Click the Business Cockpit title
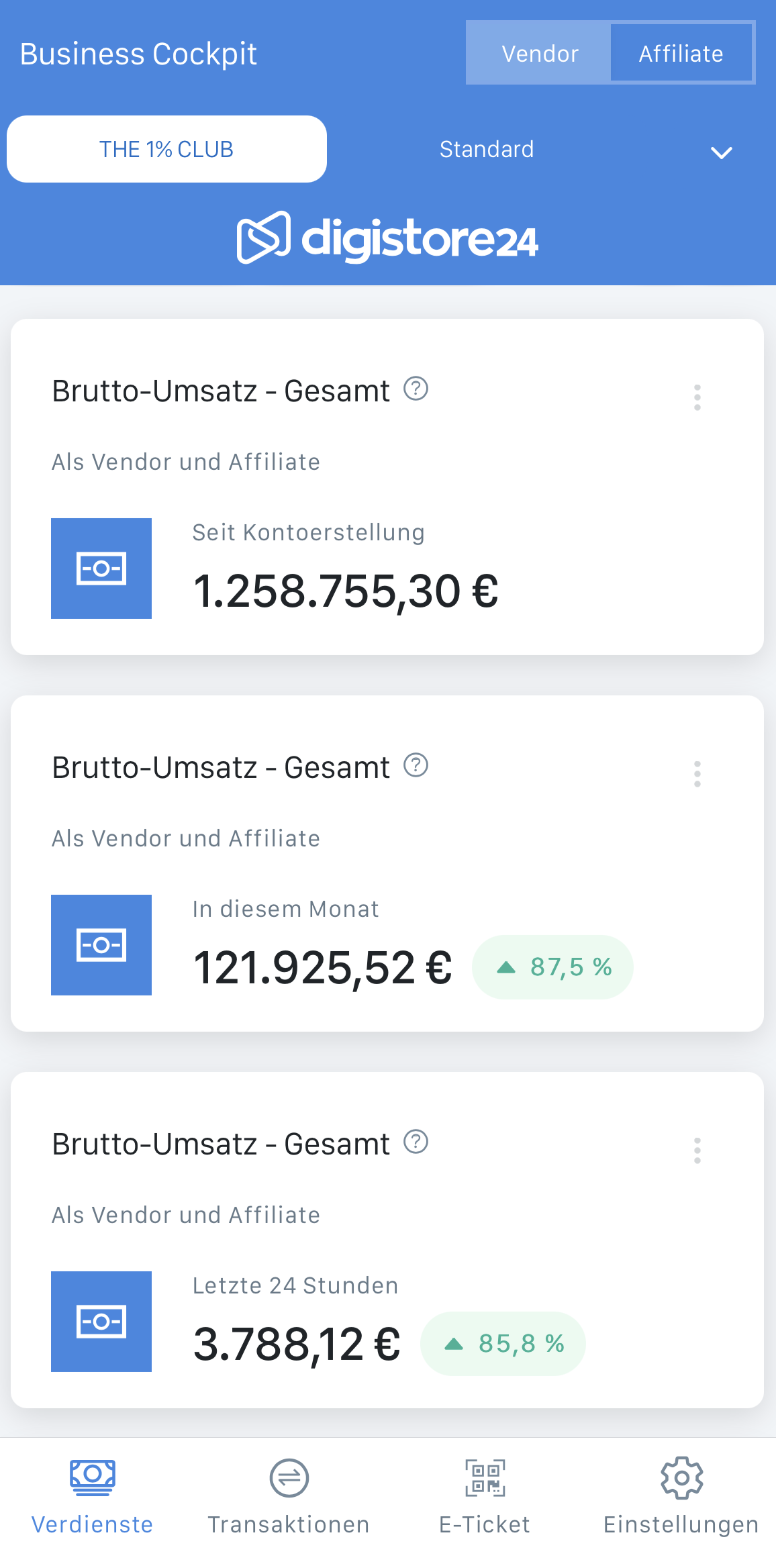The width and height of the screenshot is (776, 1568). 138,53
